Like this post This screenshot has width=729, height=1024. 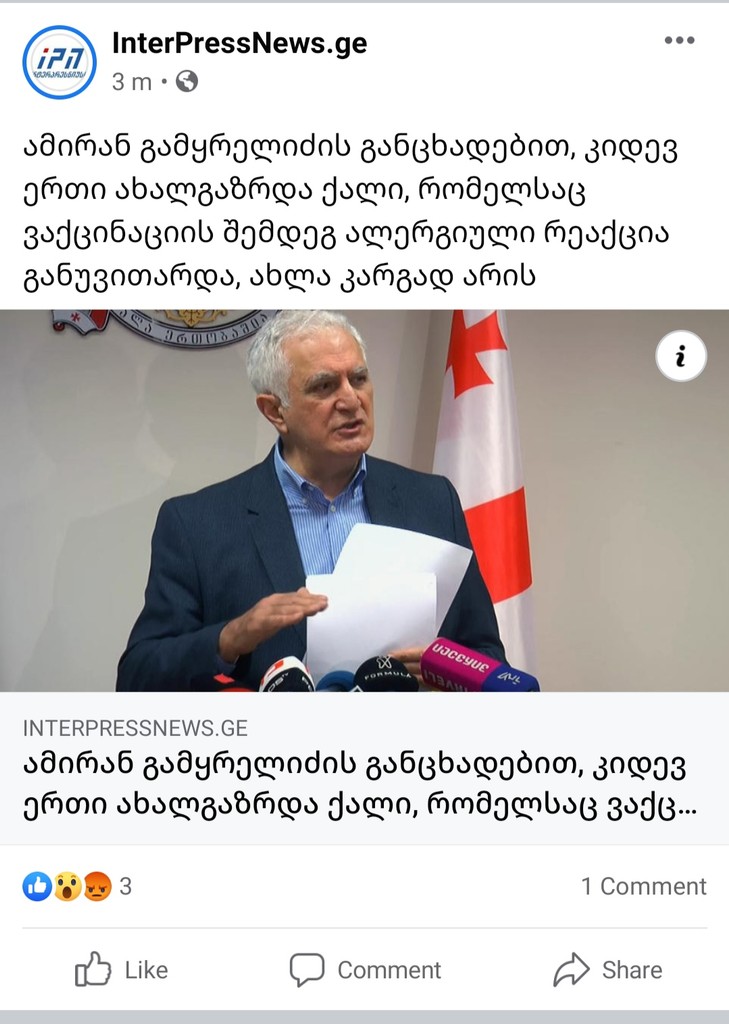pos(121,970)
